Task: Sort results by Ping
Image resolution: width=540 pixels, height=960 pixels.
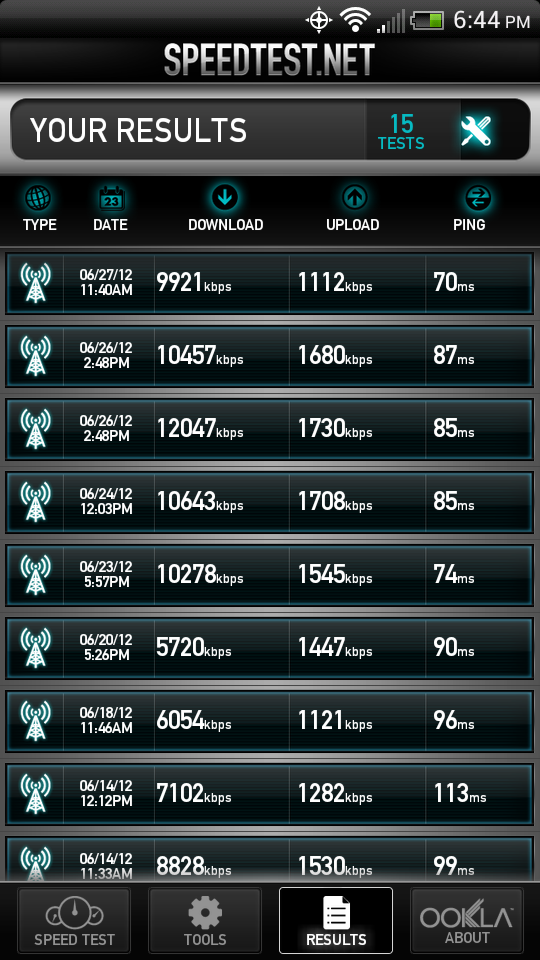Action: [469, 209]
